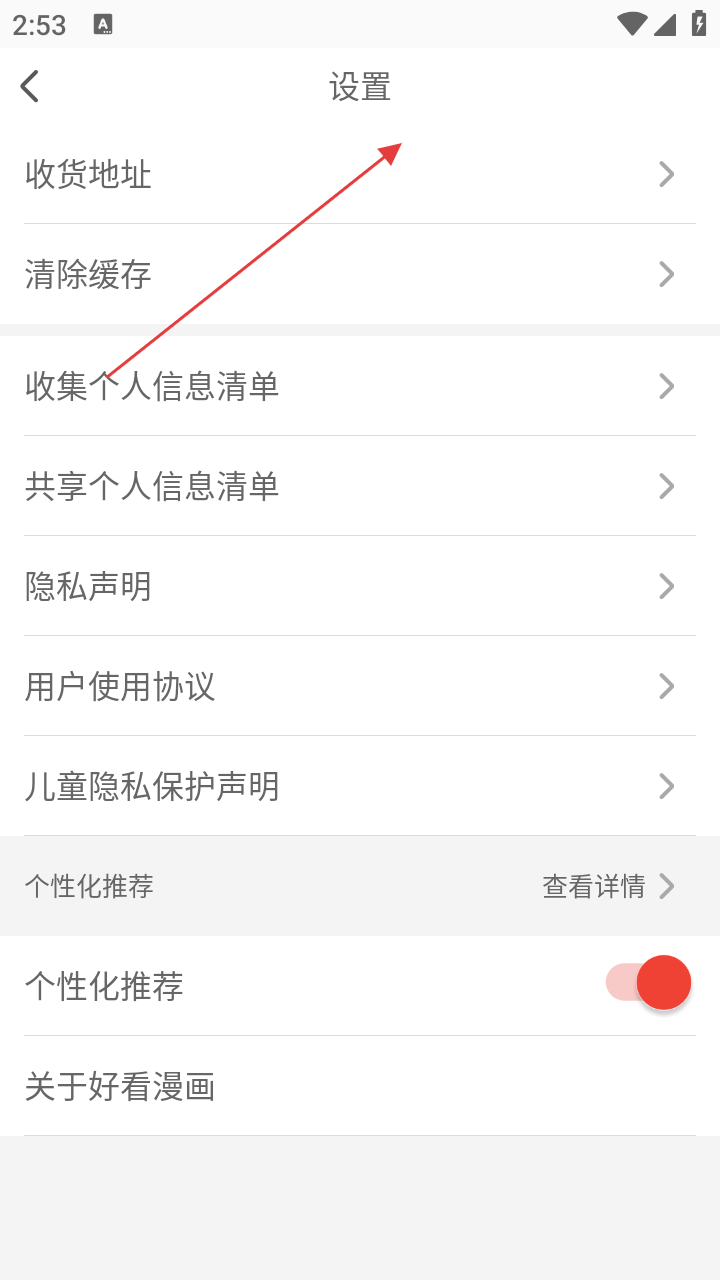Open the 收货地址 row
This screenshot has width=720, height=1280.
[x=360, y=175]
